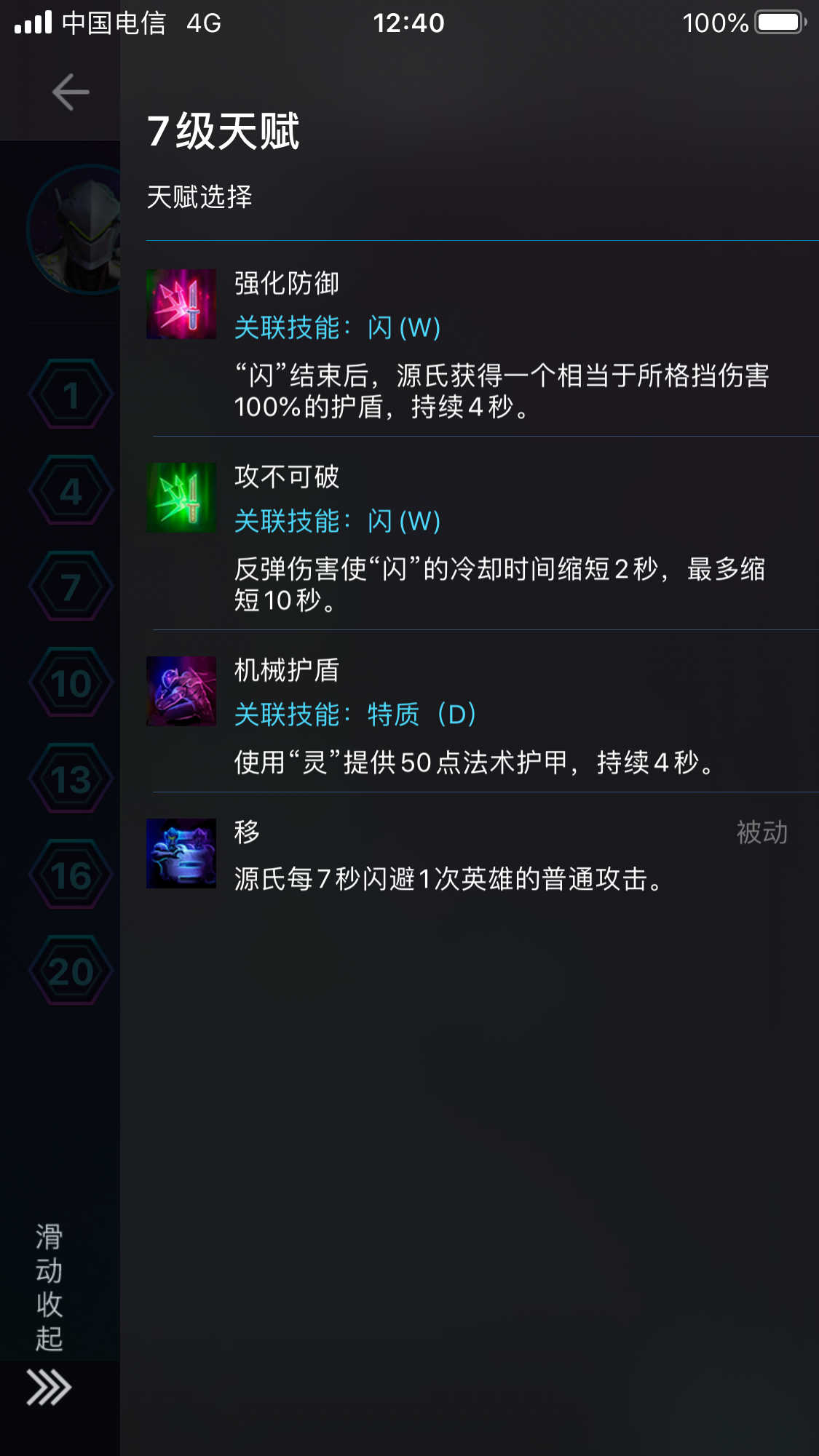Go back using the arrow icon

click(x=71, y=92)
